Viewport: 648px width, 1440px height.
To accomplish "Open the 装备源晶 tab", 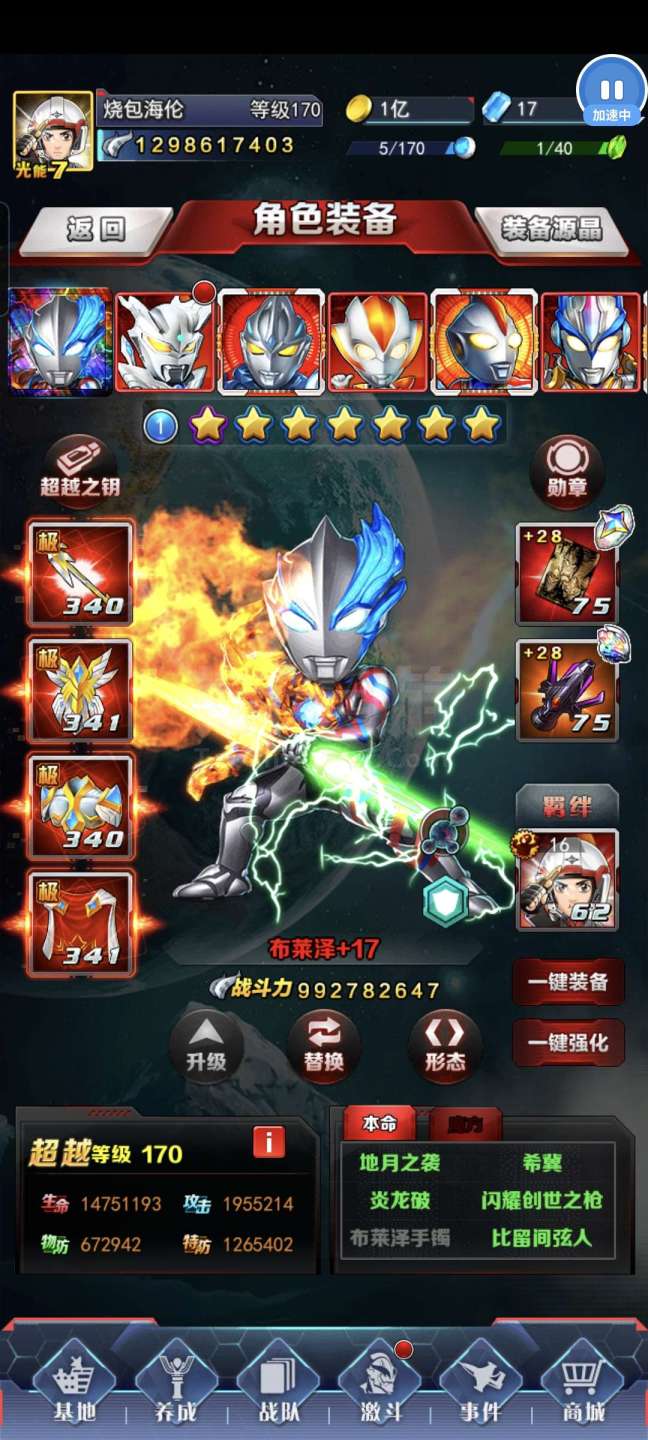I will (x=552, y=229).
